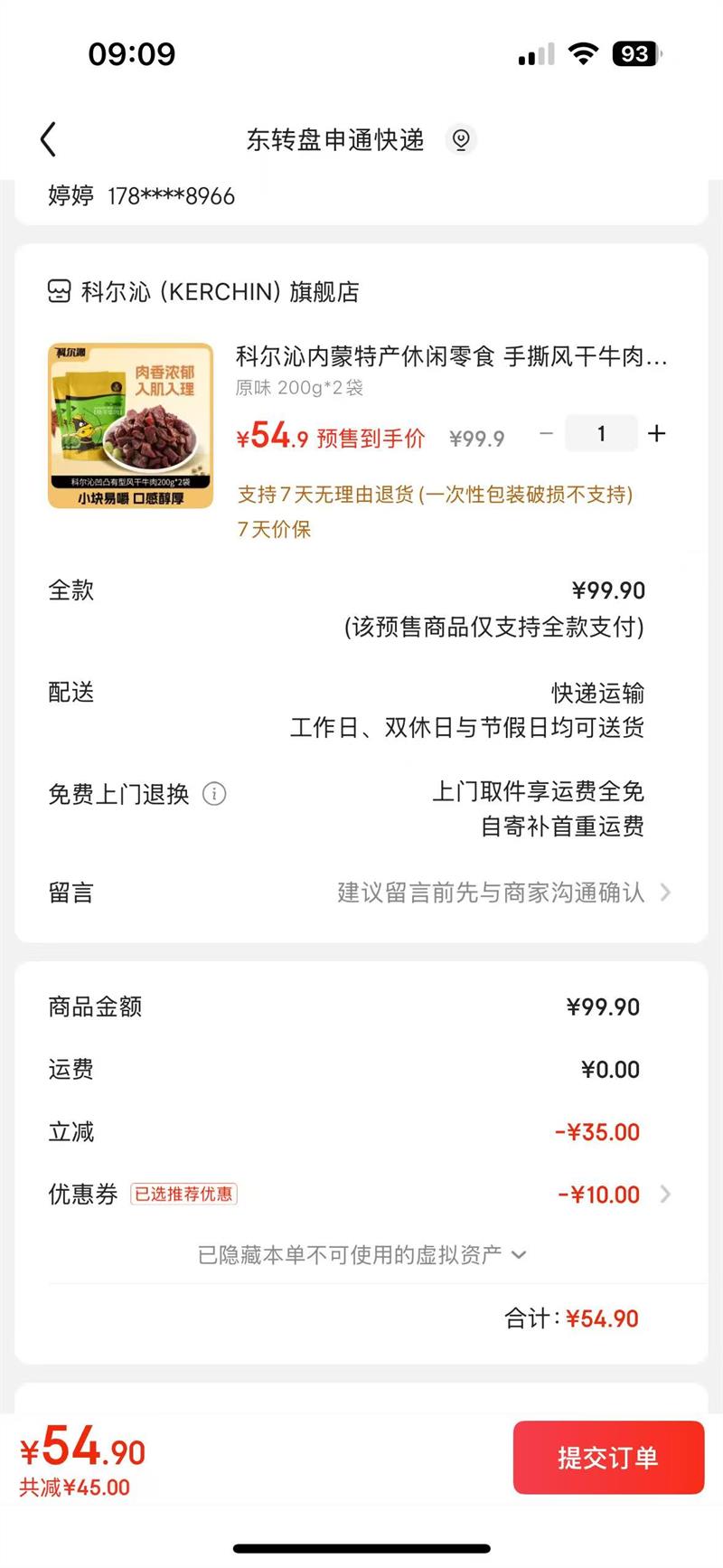Increase item quantity with the plus button
This screenshot has height=1568, width=723.
(x=657, y=434)
